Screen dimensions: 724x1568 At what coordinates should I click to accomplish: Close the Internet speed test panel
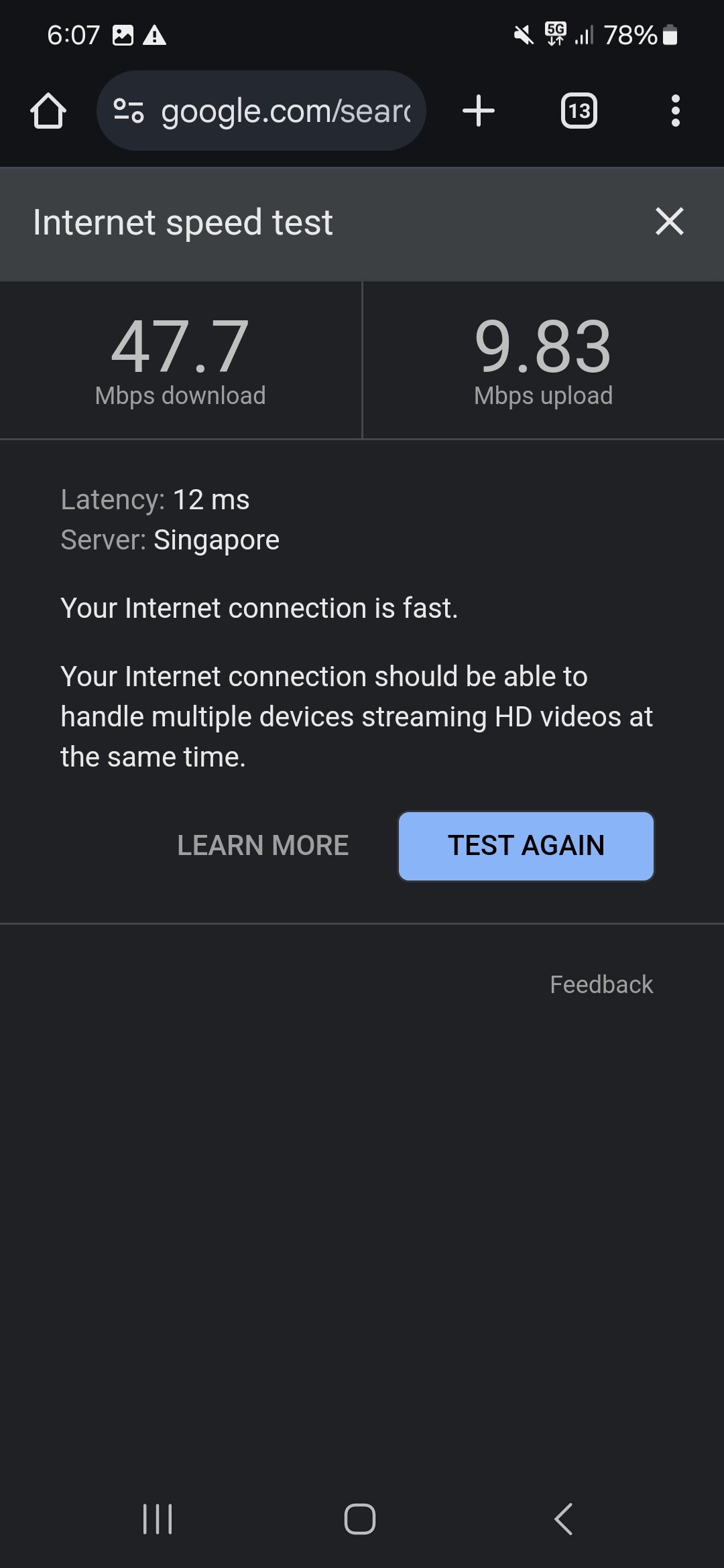[669, 221]
